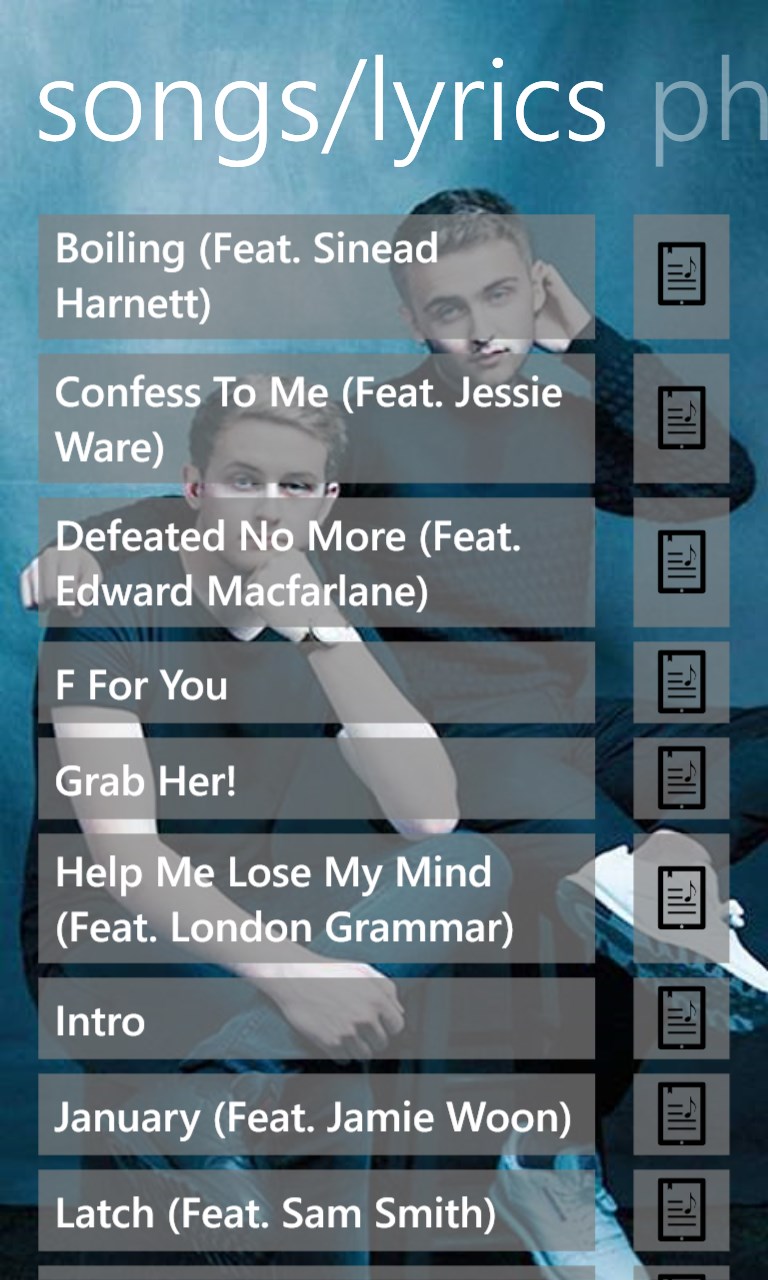Open the lyrics icon next to Intro
This screenshot has width=768, height=1280.
681,1020
